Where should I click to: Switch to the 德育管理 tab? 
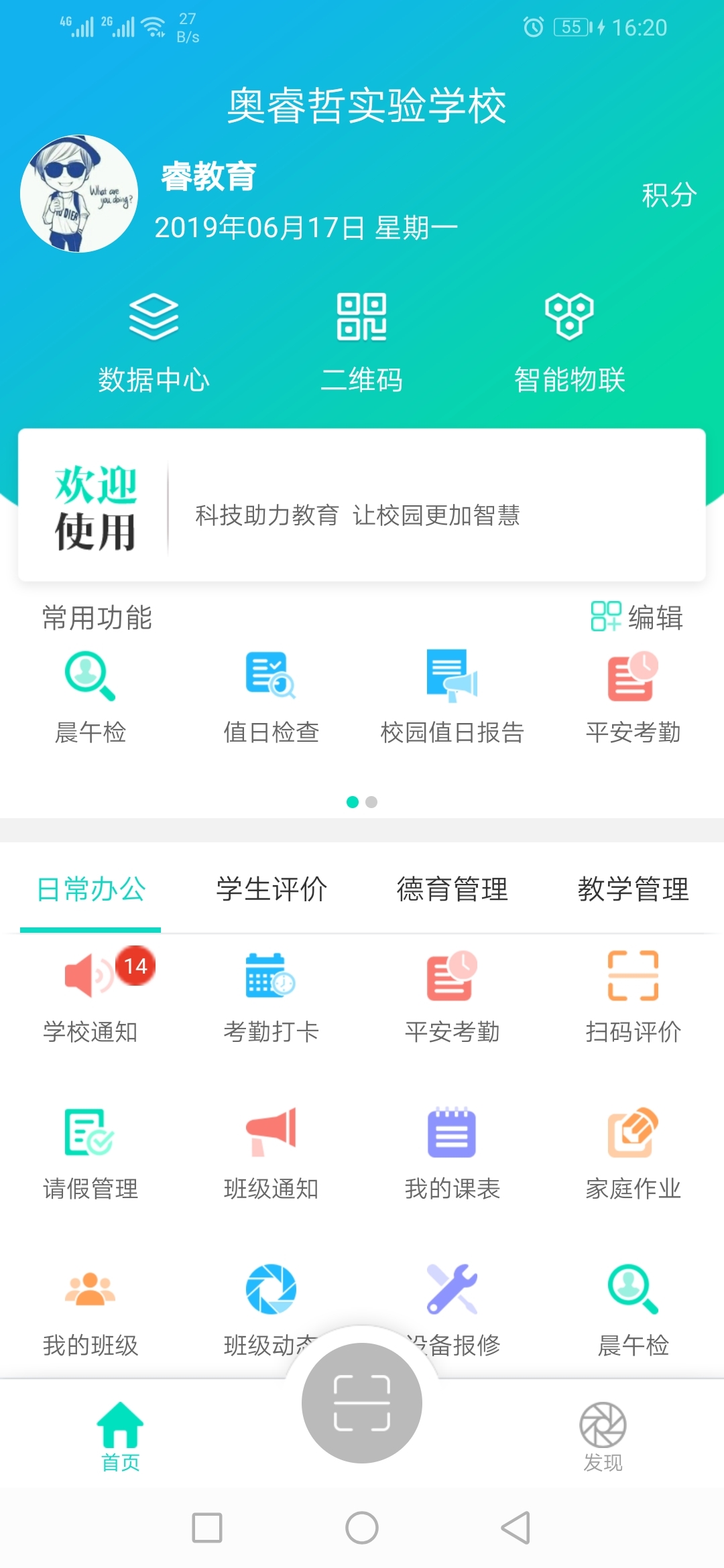coord(452,889)
